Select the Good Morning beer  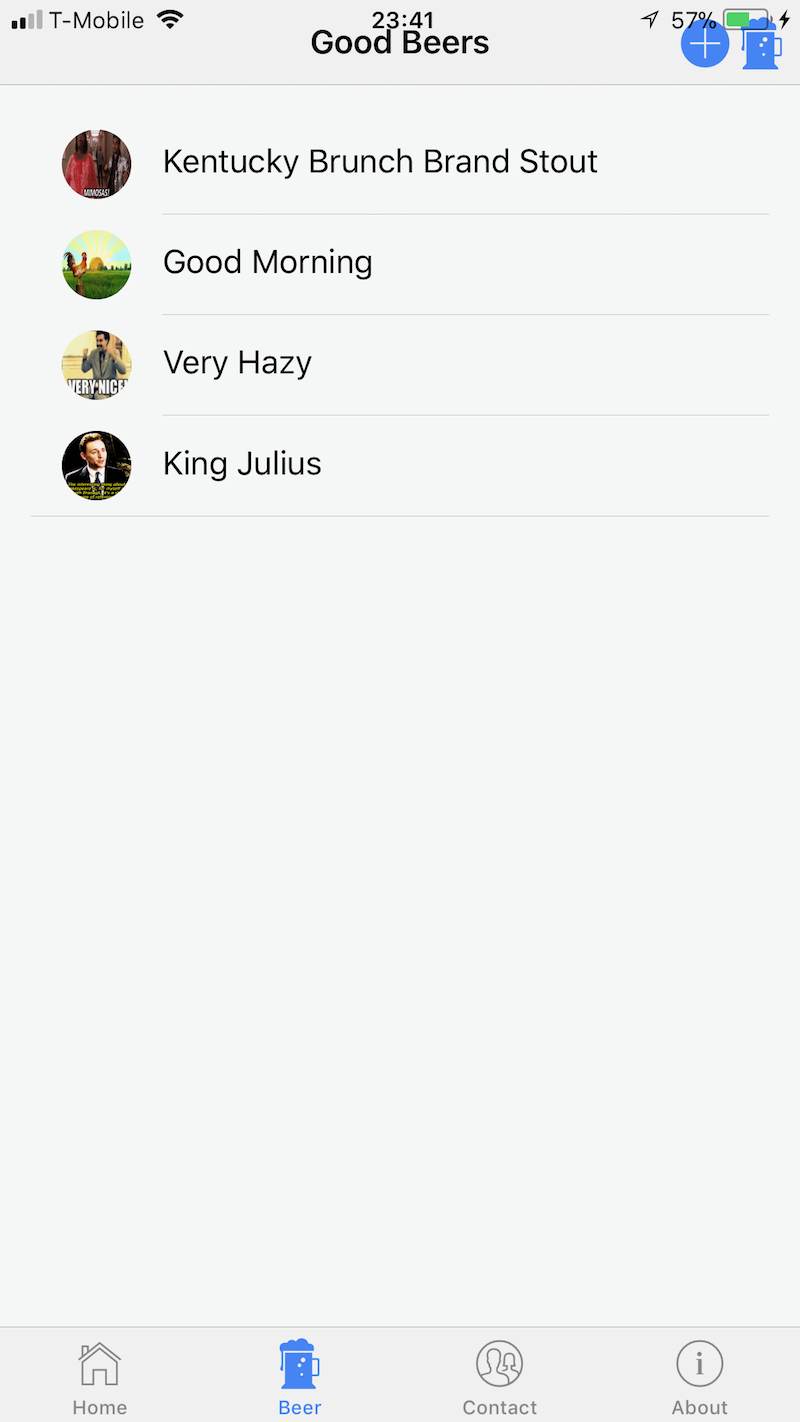click(268, 263)
